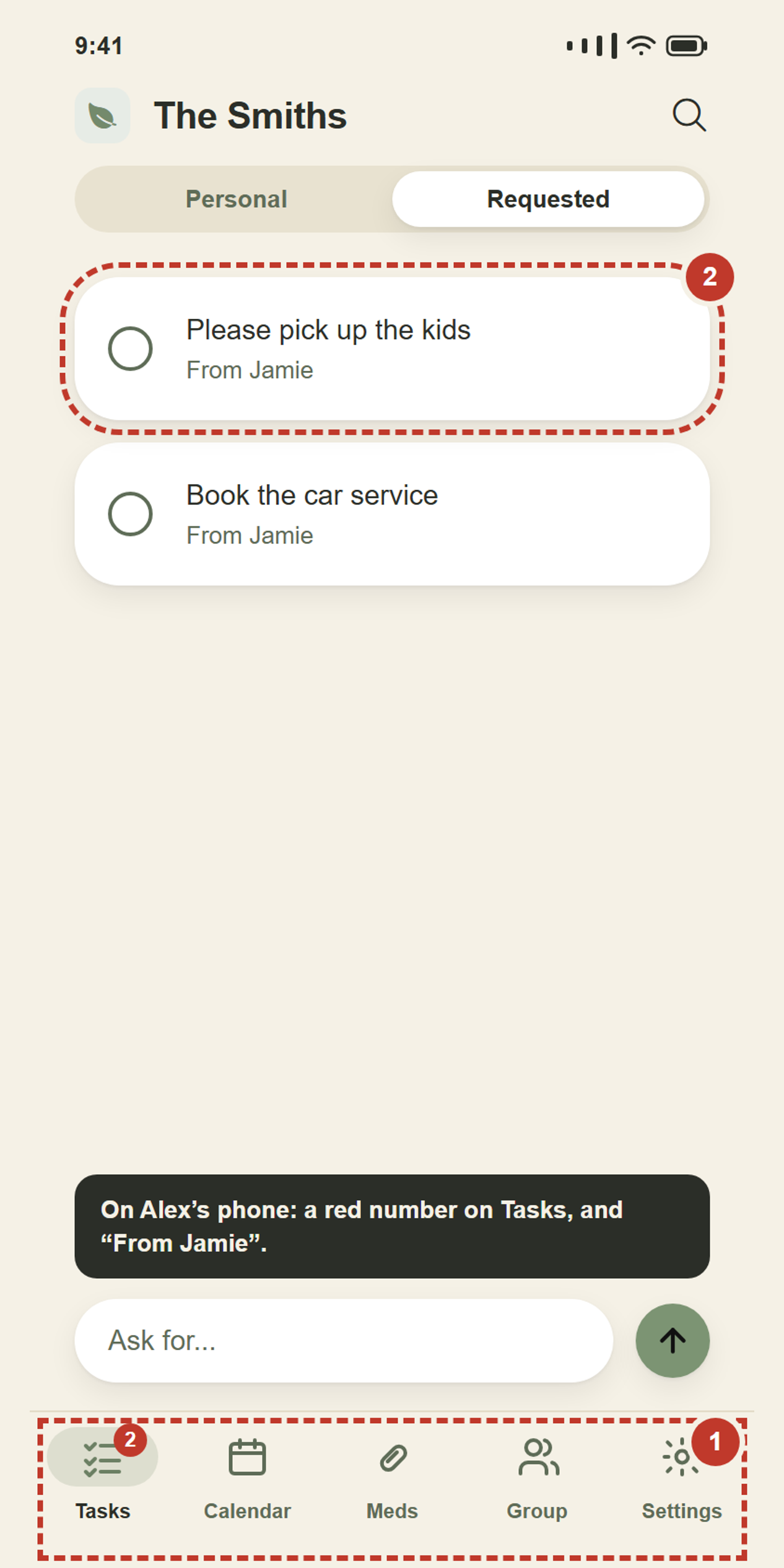This screenshot has width=784, height=1568.
Task: Open the search icon
Action: tap(689, 115)
